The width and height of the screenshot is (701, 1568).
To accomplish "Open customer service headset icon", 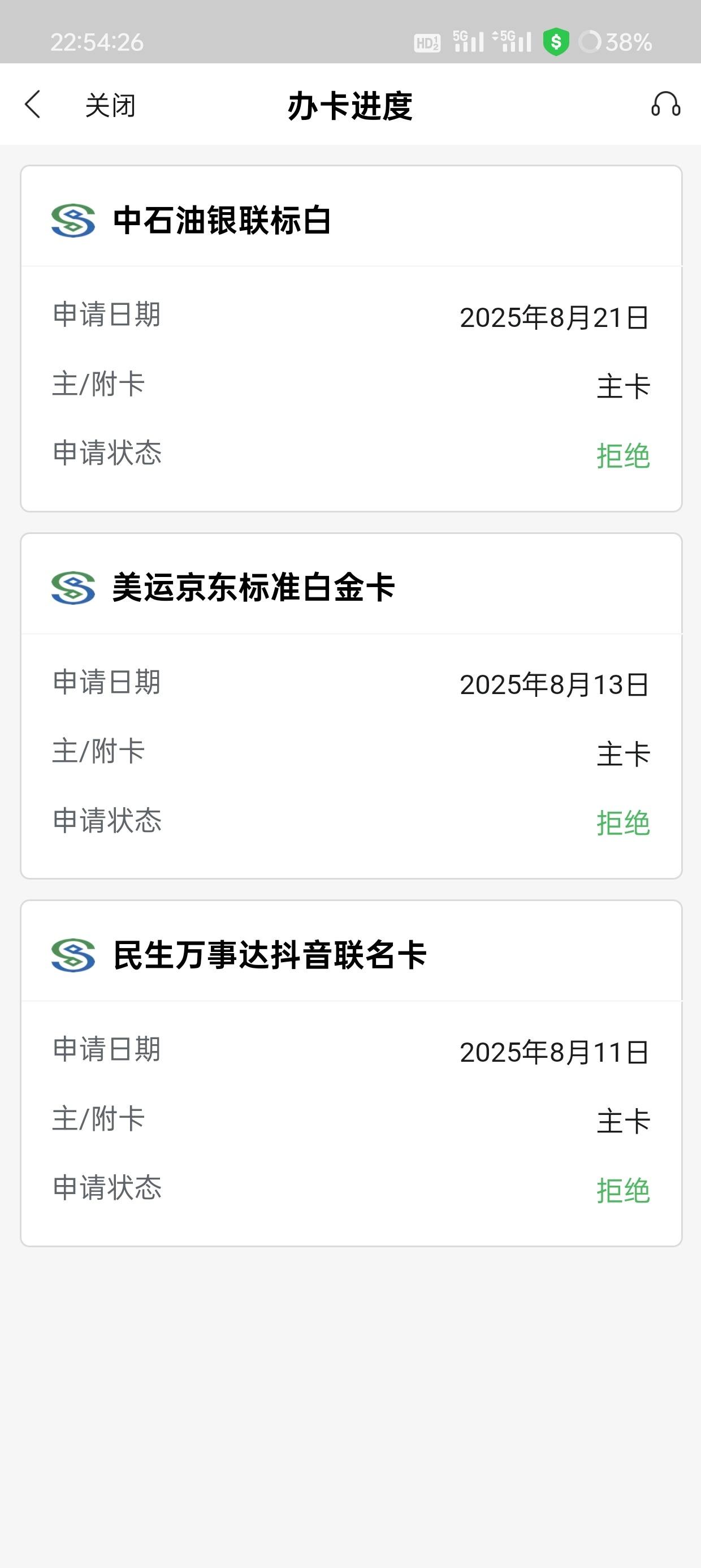I will coord(666,104).
